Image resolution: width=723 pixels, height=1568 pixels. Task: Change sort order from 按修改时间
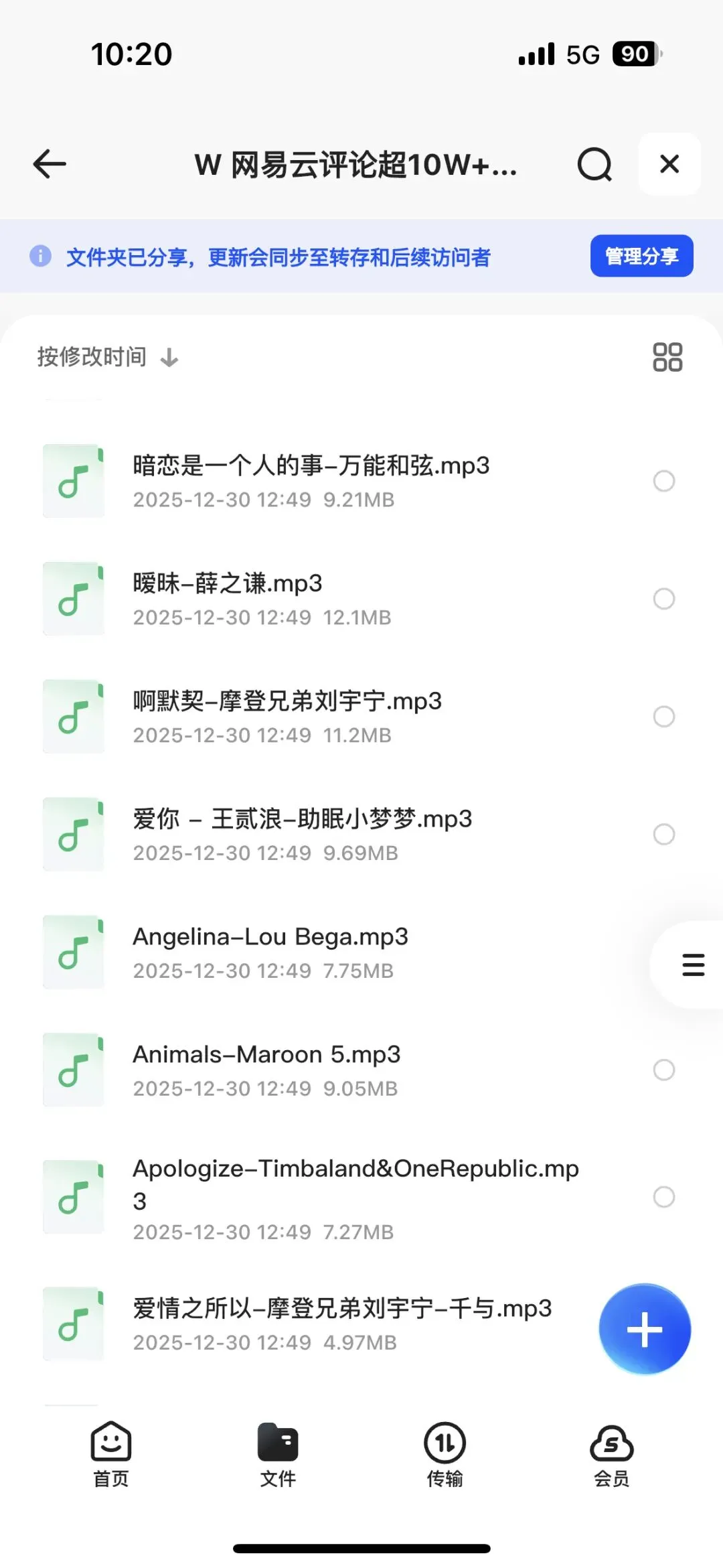107,357
